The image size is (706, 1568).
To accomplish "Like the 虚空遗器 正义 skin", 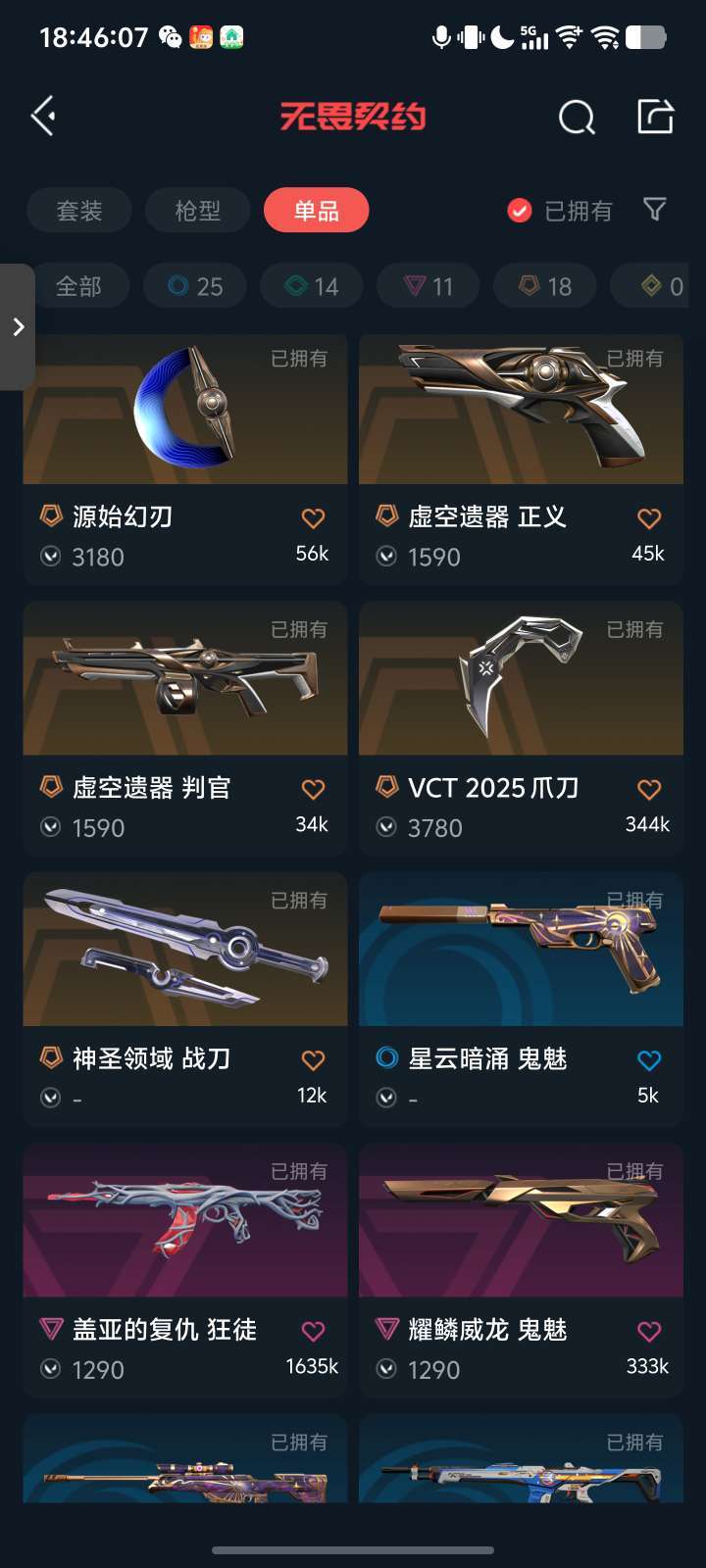I will pyautogui.click(x=649, y=518).
